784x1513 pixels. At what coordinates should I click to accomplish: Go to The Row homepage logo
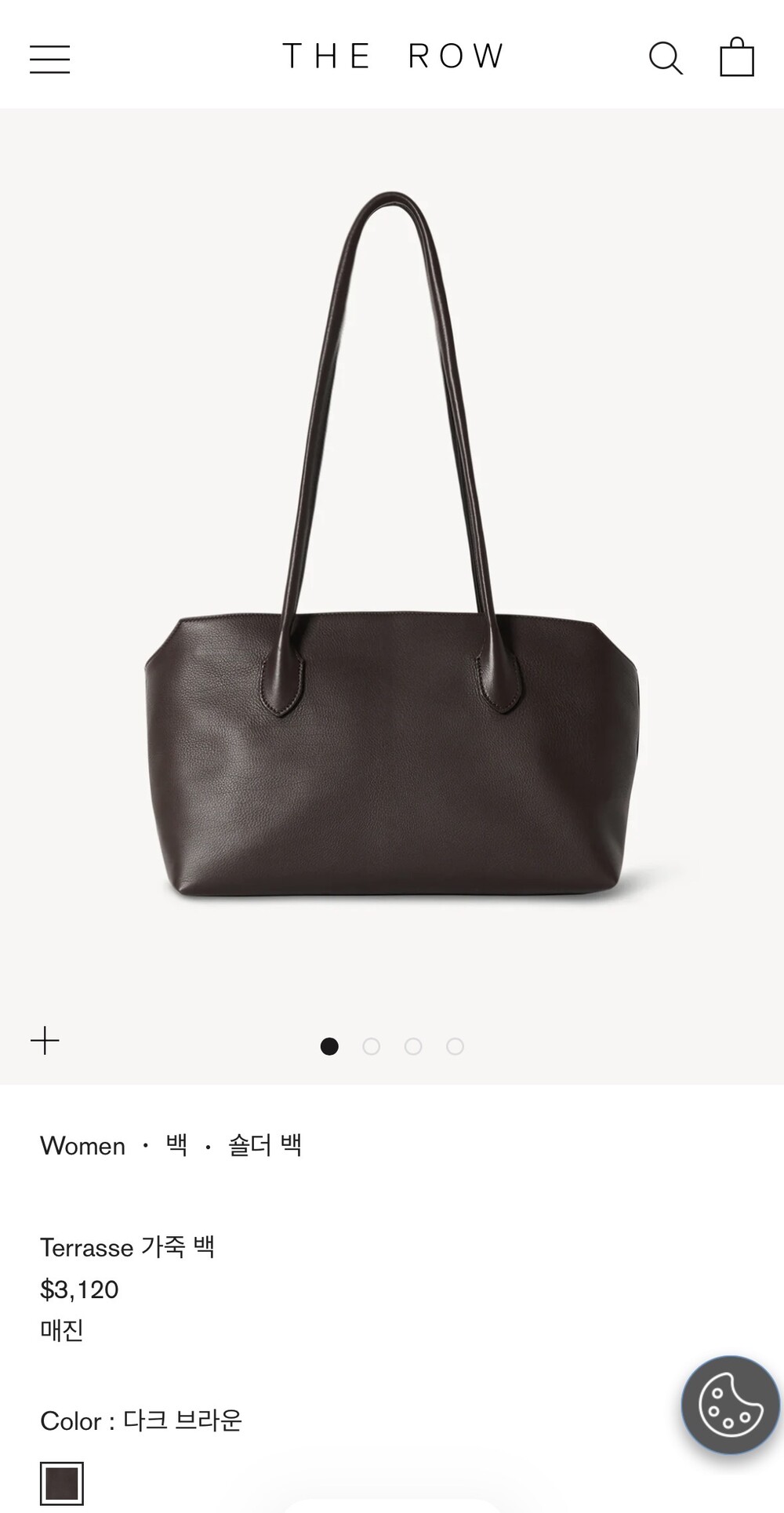[x=393, y=56]
